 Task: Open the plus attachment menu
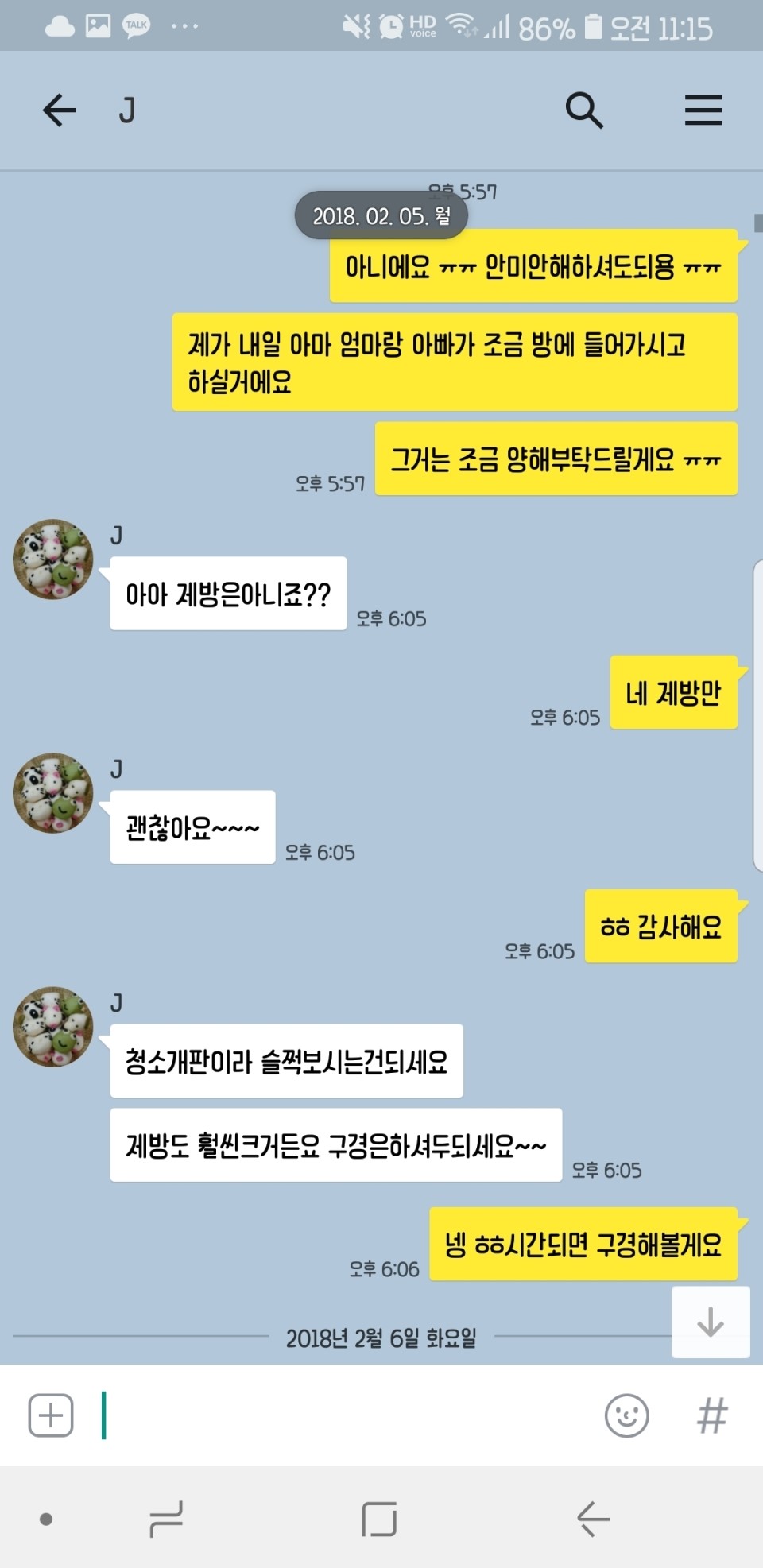click(51, 1415)
